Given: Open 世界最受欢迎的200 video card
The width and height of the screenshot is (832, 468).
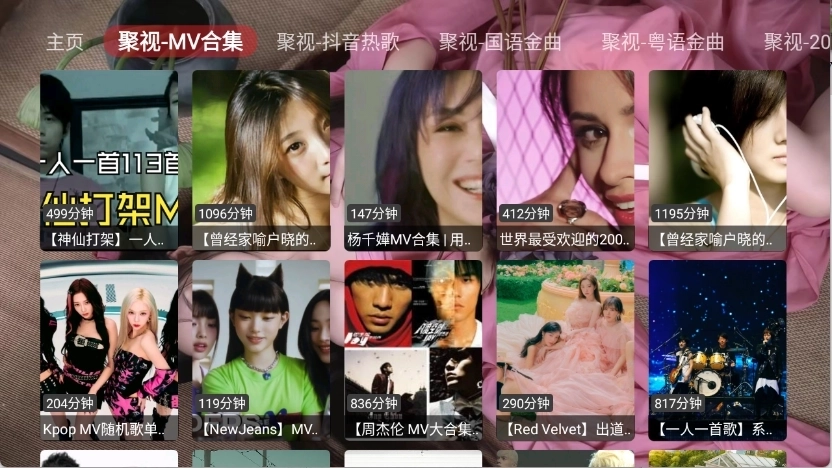Looking at the screenshot, I should click(x=565, y=160).
